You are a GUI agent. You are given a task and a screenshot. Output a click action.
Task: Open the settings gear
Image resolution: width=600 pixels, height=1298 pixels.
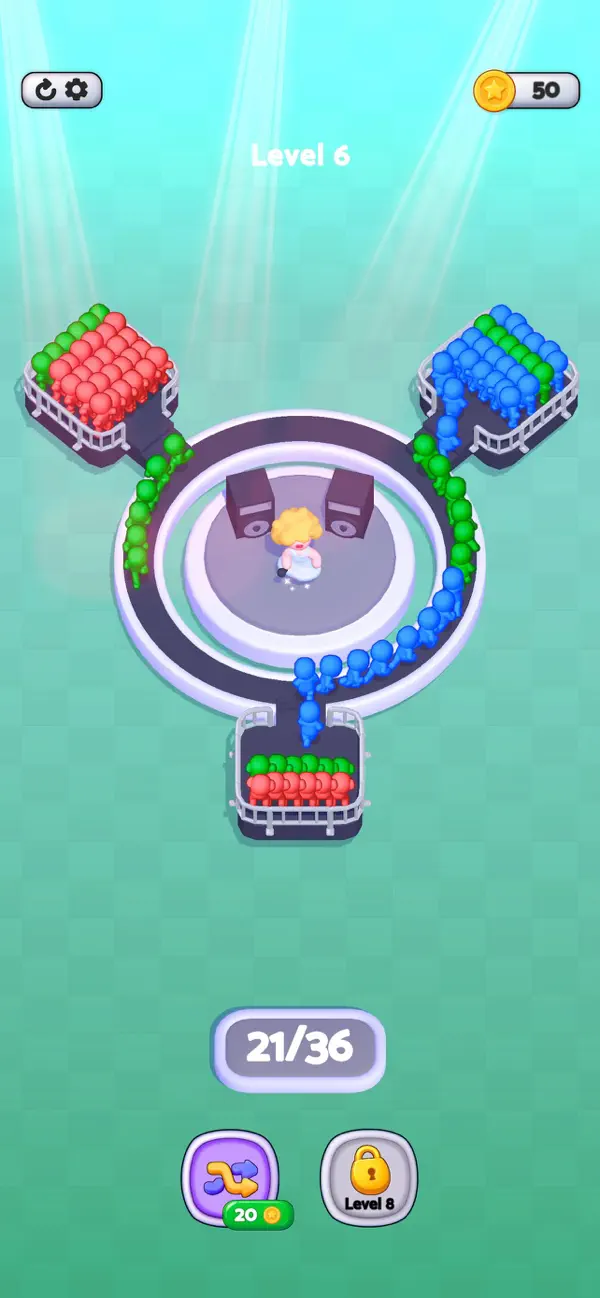77,90
